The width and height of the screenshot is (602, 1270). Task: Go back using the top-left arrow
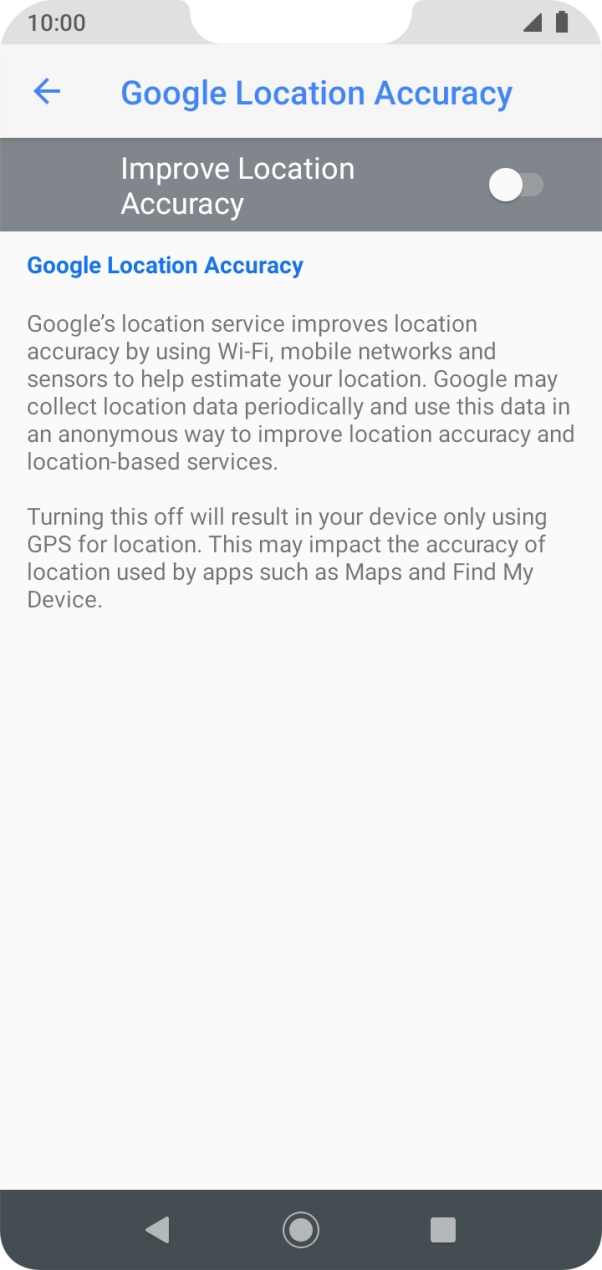47,92
